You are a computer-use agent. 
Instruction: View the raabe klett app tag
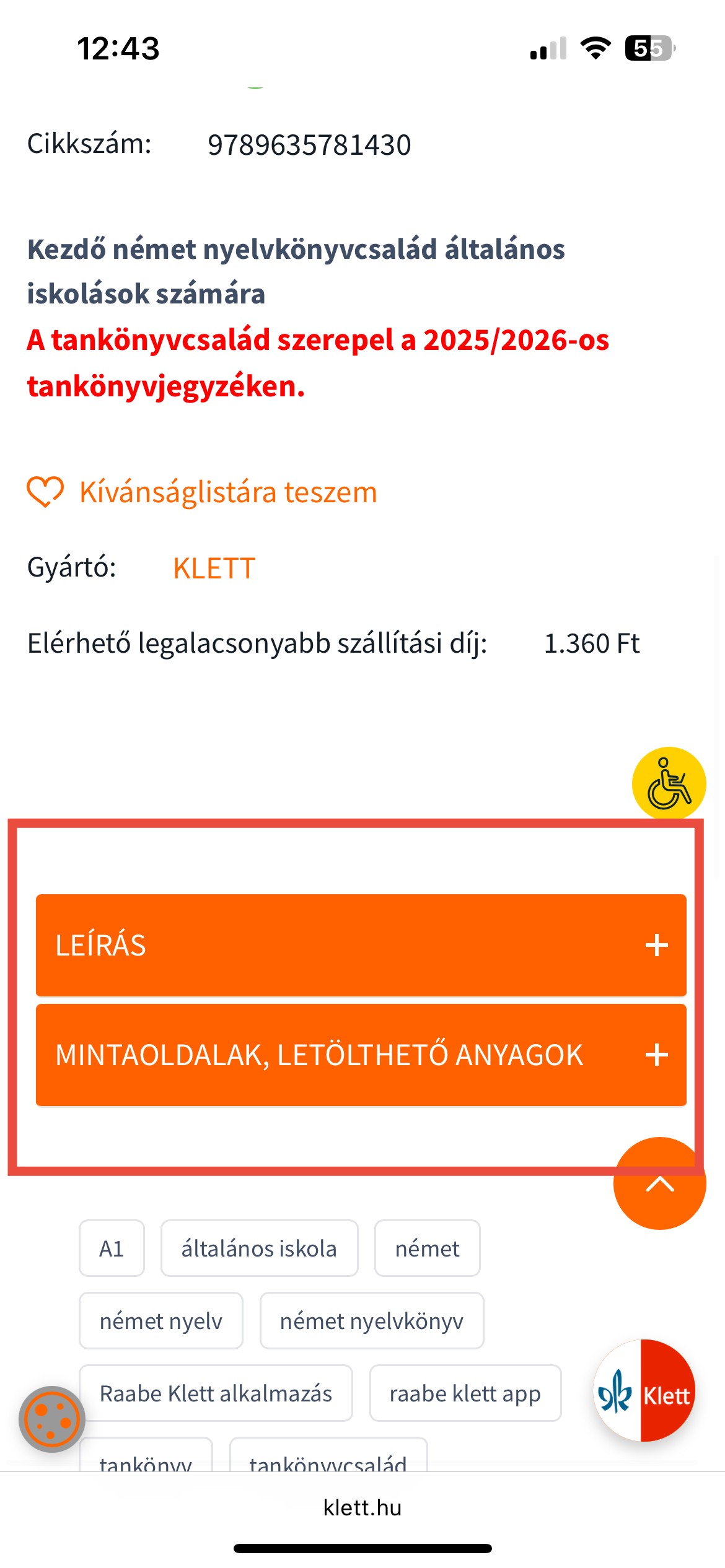pyautogui.click(x=465, y=1393)
